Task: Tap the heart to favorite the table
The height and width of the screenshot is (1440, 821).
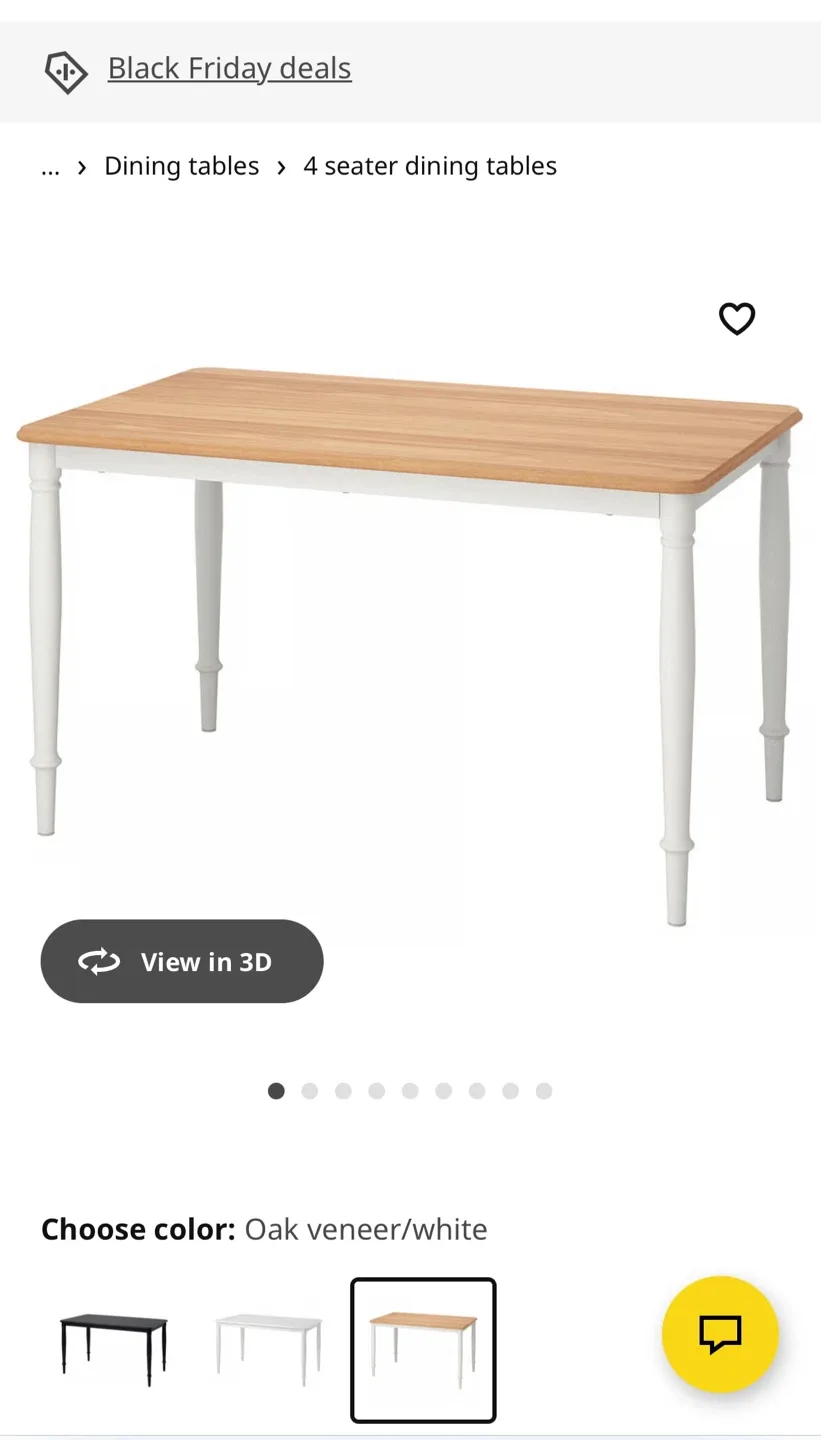Action: 737,319
